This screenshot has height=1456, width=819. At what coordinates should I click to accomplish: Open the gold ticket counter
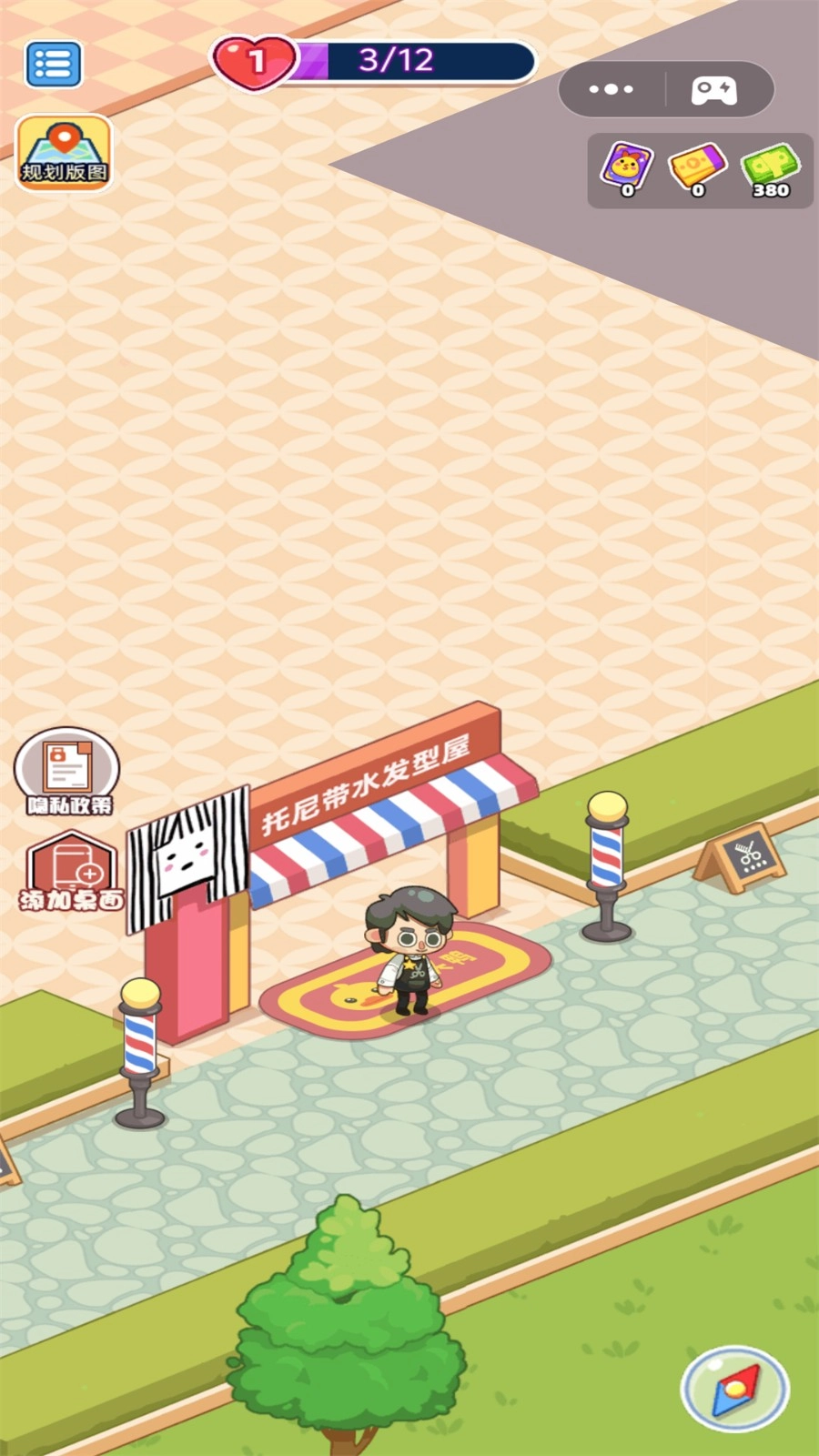[697, 170]
